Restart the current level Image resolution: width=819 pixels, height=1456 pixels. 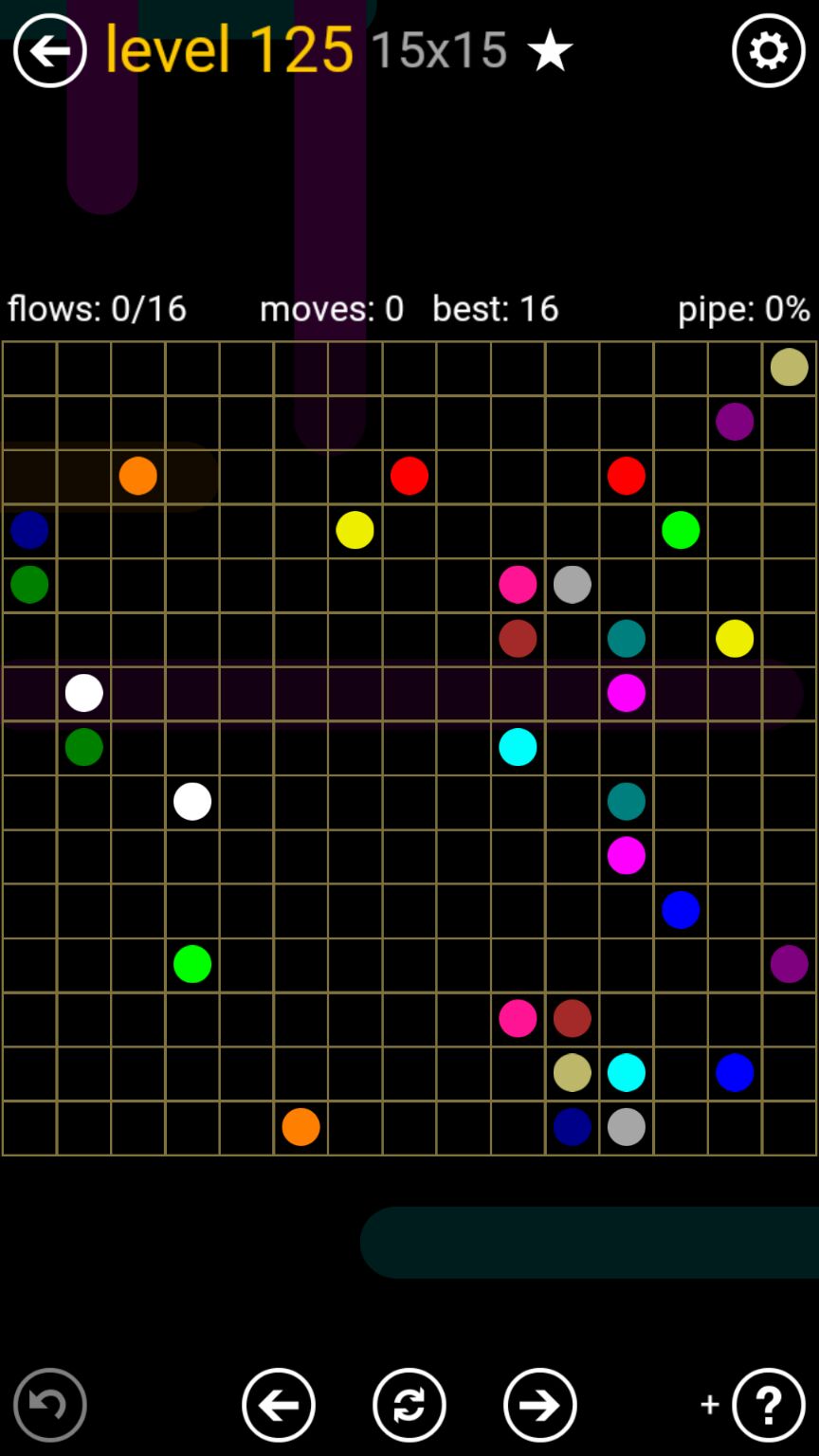pyautogui.click(x=409, y=1405)
